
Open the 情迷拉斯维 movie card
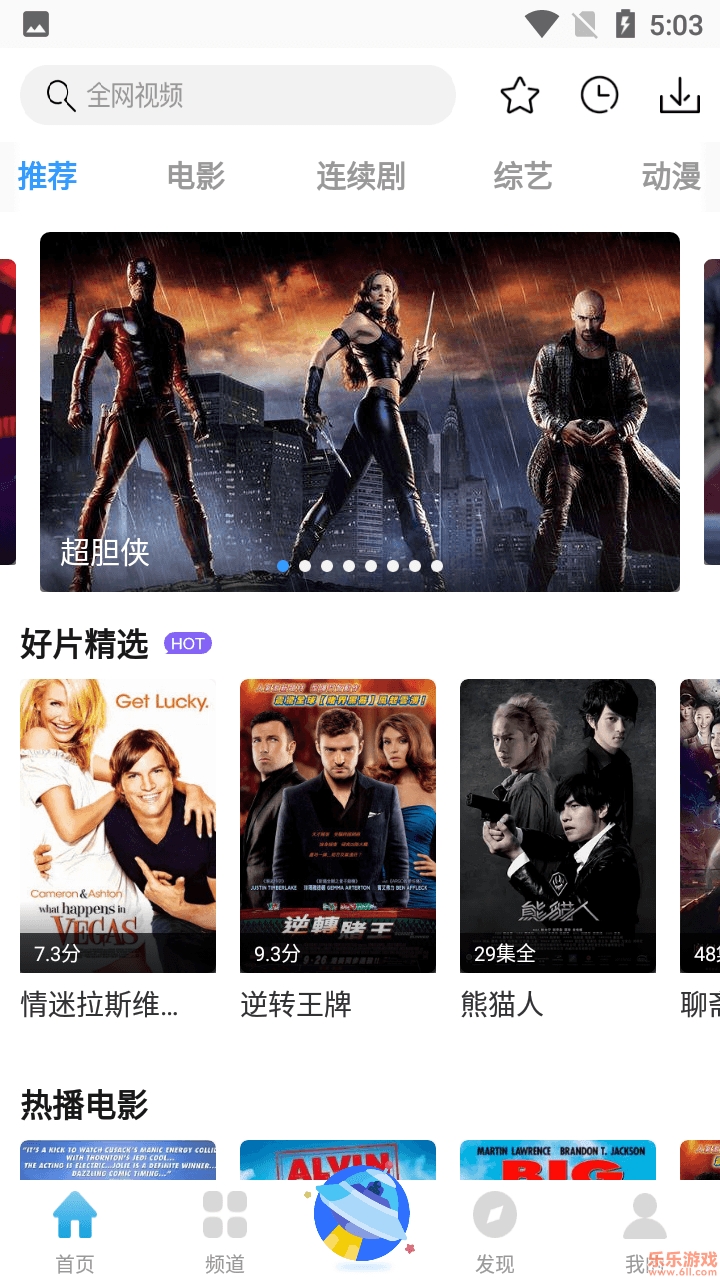click(118, 826)
